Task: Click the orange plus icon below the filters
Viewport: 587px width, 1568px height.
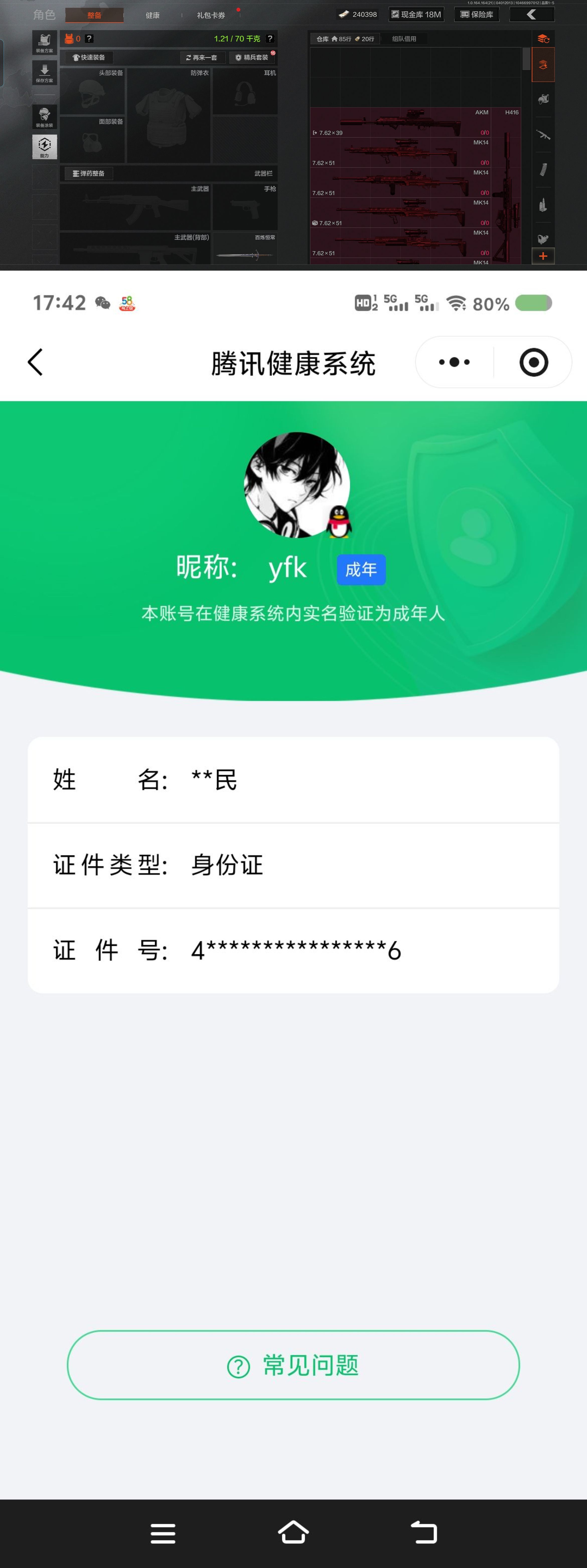Action: (543, 256)
